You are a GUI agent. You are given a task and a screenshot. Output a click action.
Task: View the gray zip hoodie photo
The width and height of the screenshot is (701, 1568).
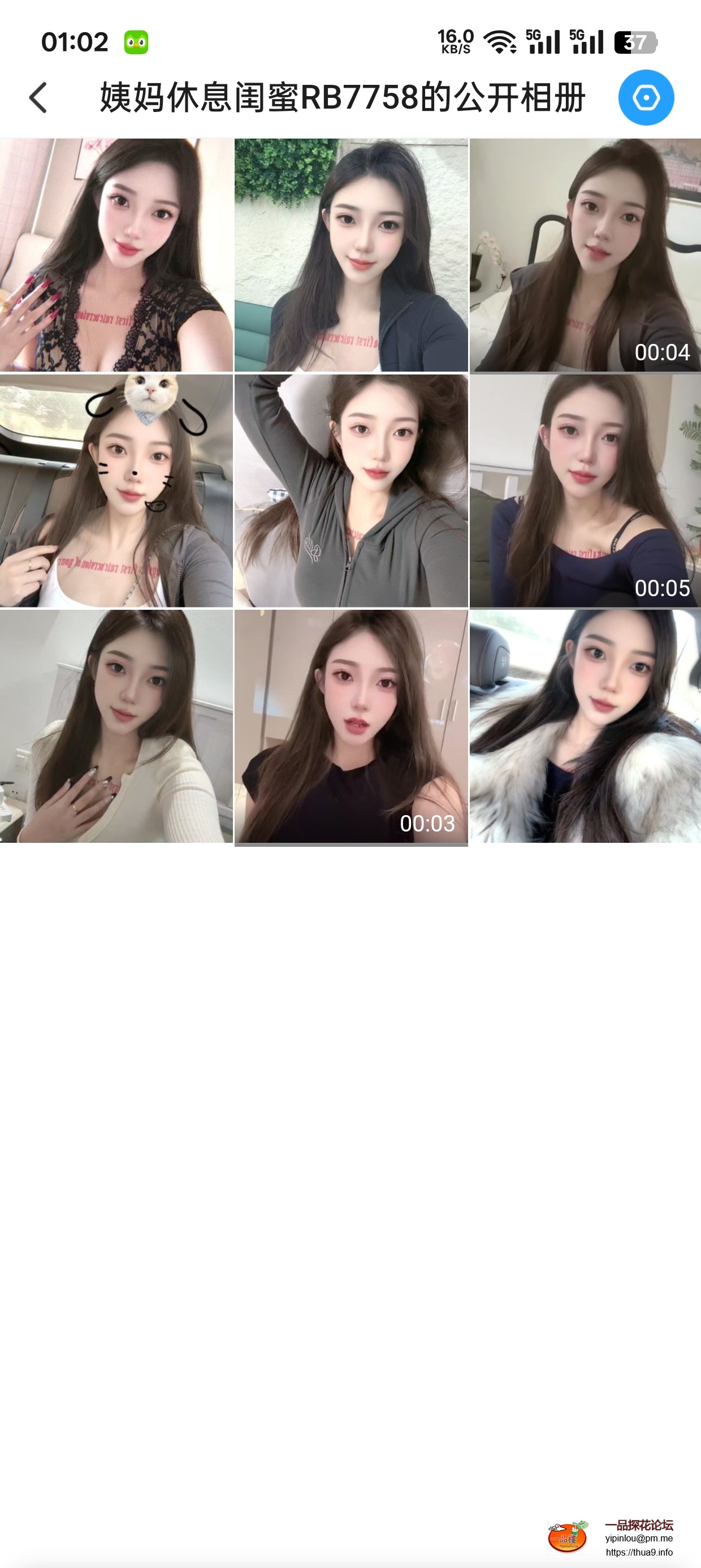[x=351, y=490]
